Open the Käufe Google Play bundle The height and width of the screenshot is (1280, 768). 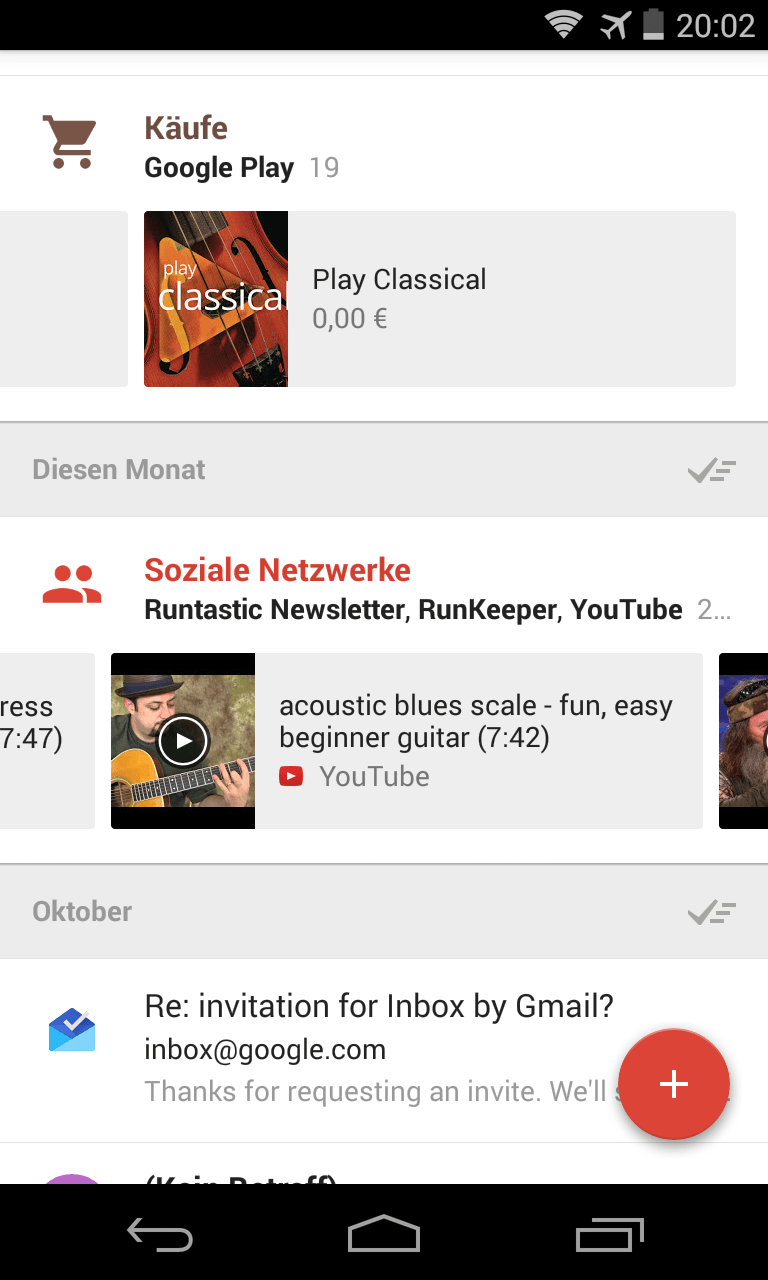point(240,147)
